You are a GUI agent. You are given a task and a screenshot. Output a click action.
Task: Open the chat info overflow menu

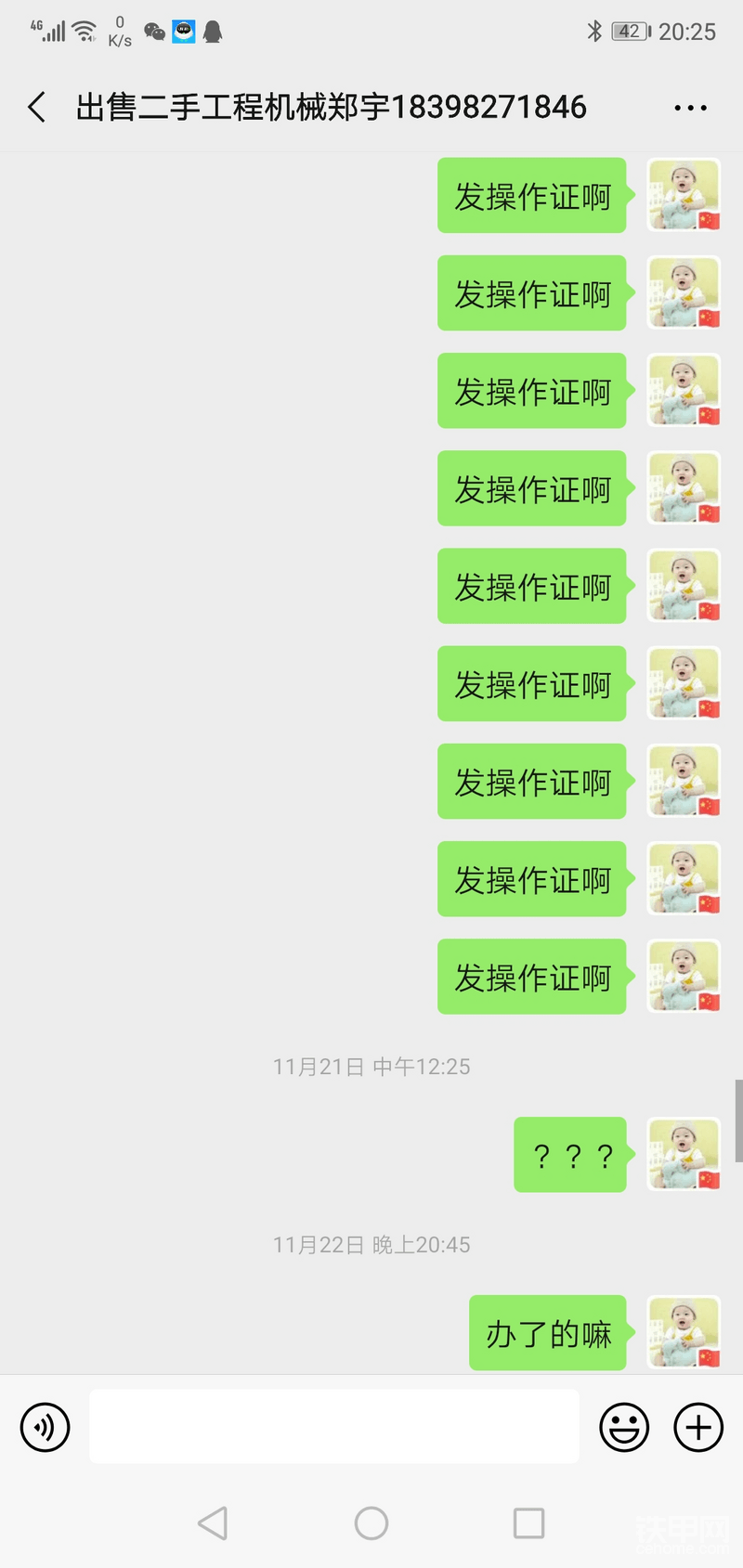[690, 108]
